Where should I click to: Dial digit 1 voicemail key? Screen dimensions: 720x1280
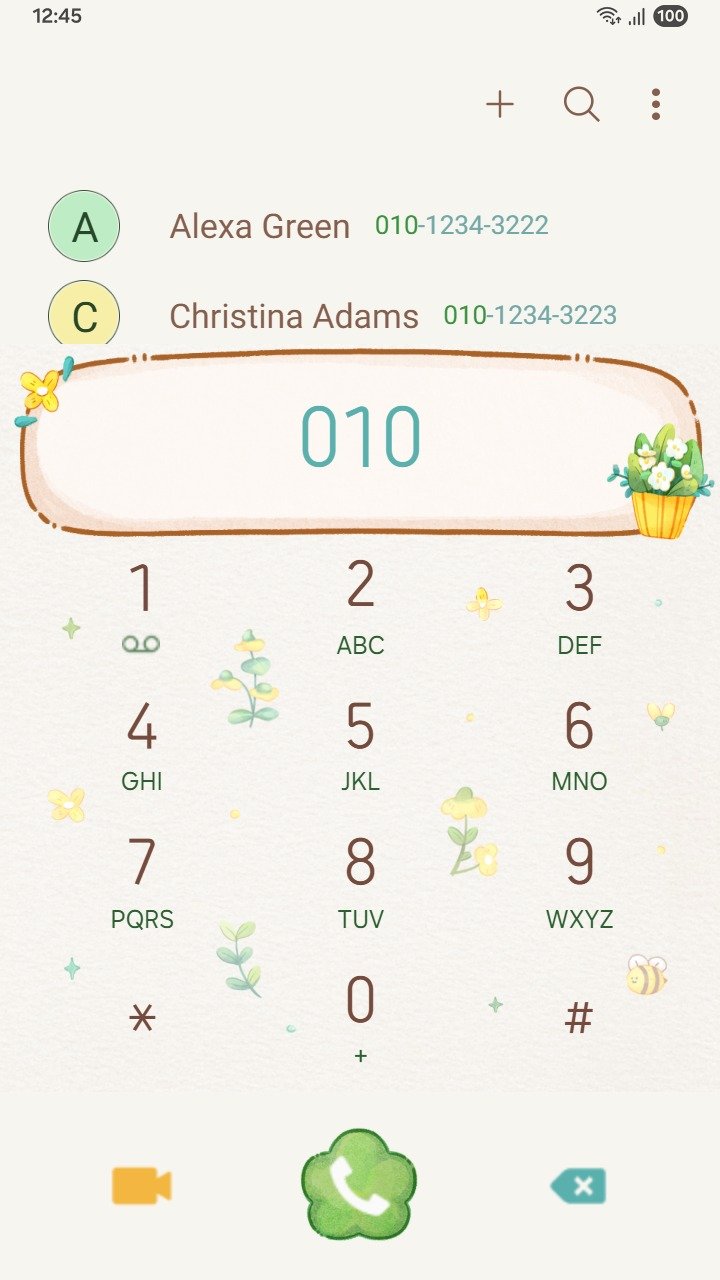(x=141, y=605)
